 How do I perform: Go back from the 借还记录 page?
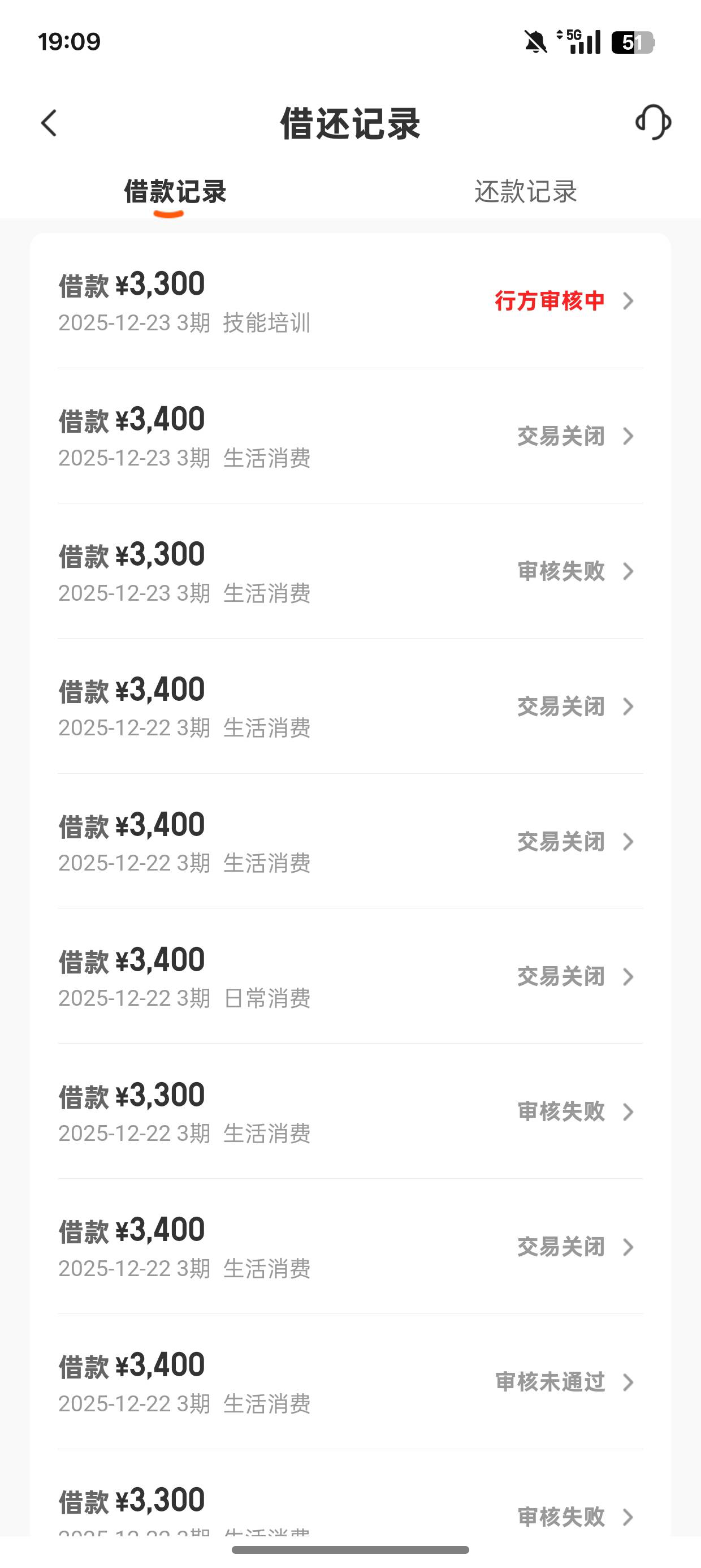[x=49, y=123]
